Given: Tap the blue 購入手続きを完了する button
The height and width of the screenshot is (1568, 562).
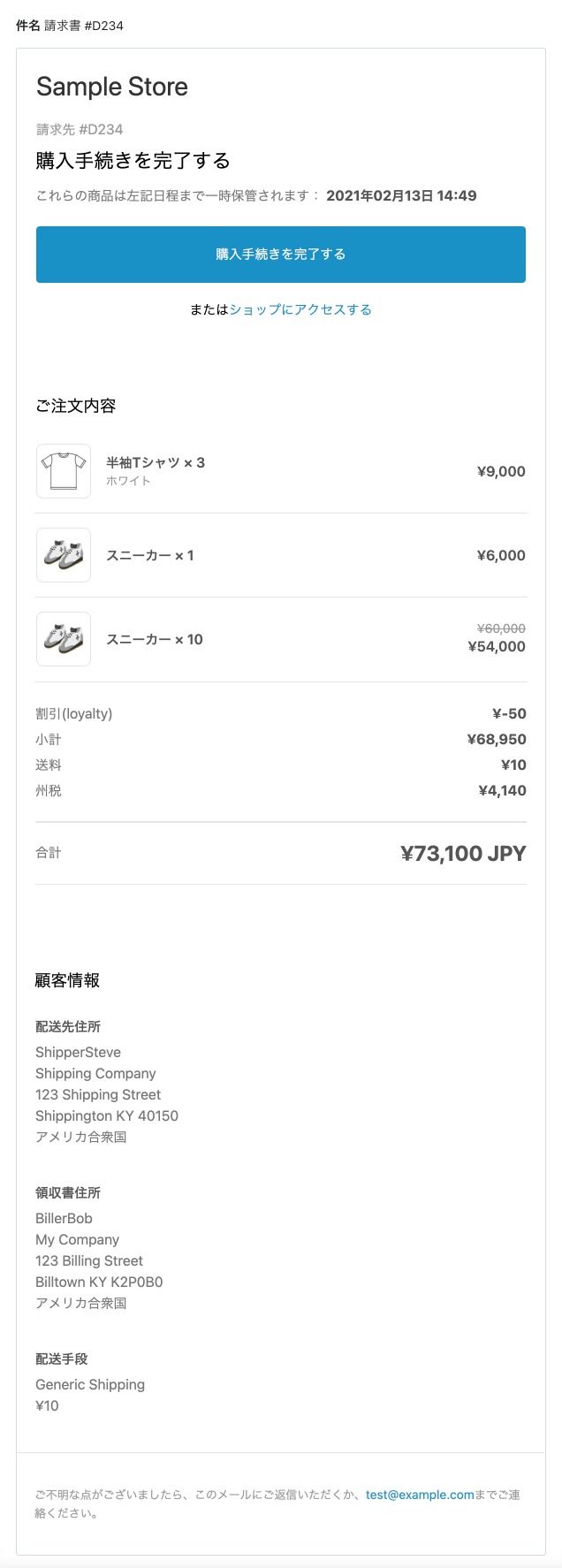Looking at the screenshot, I should click(280, 255).
